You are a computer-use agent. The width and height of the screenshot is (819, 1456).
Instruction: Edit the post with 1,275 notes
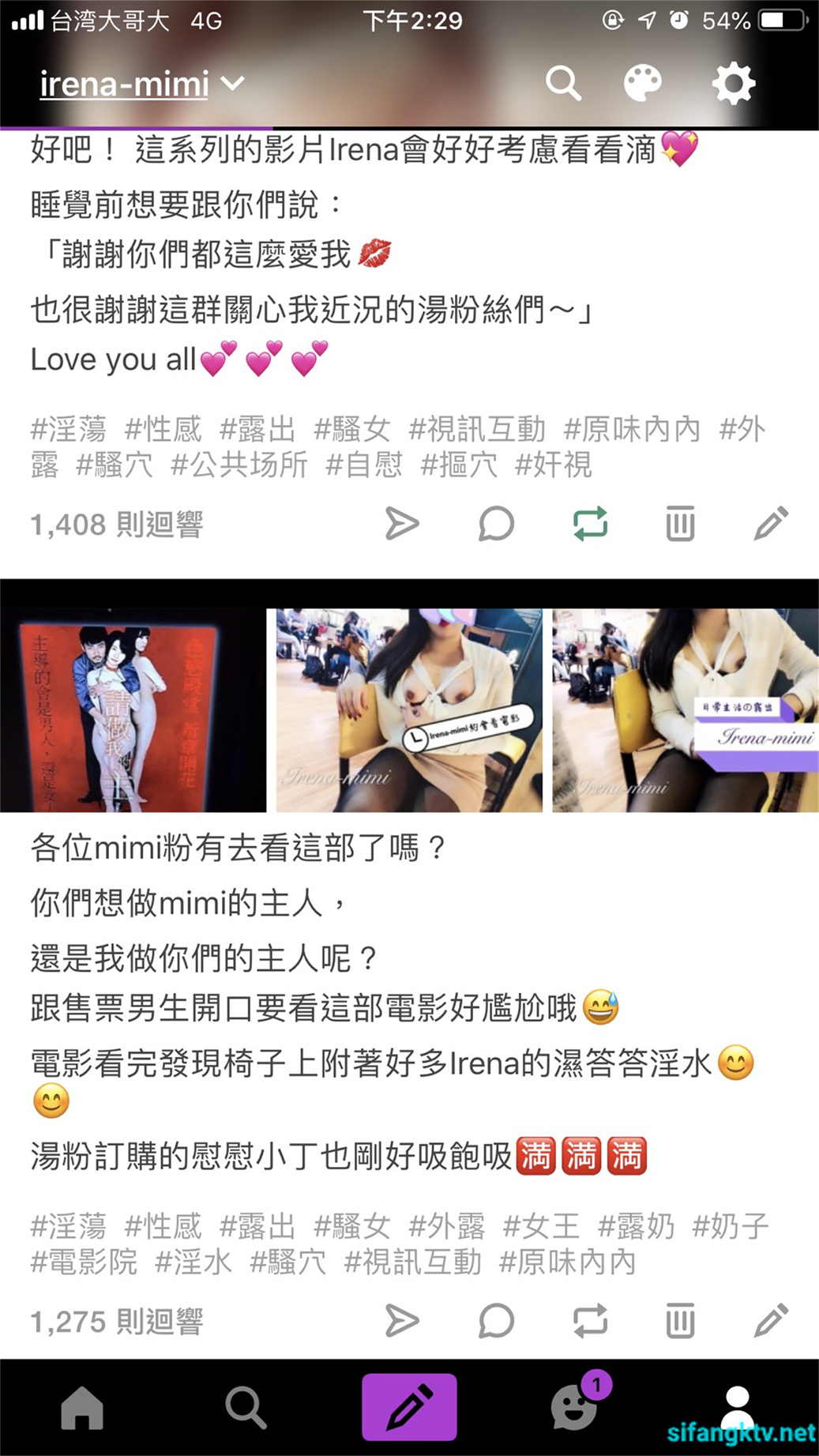(771, 1320)
